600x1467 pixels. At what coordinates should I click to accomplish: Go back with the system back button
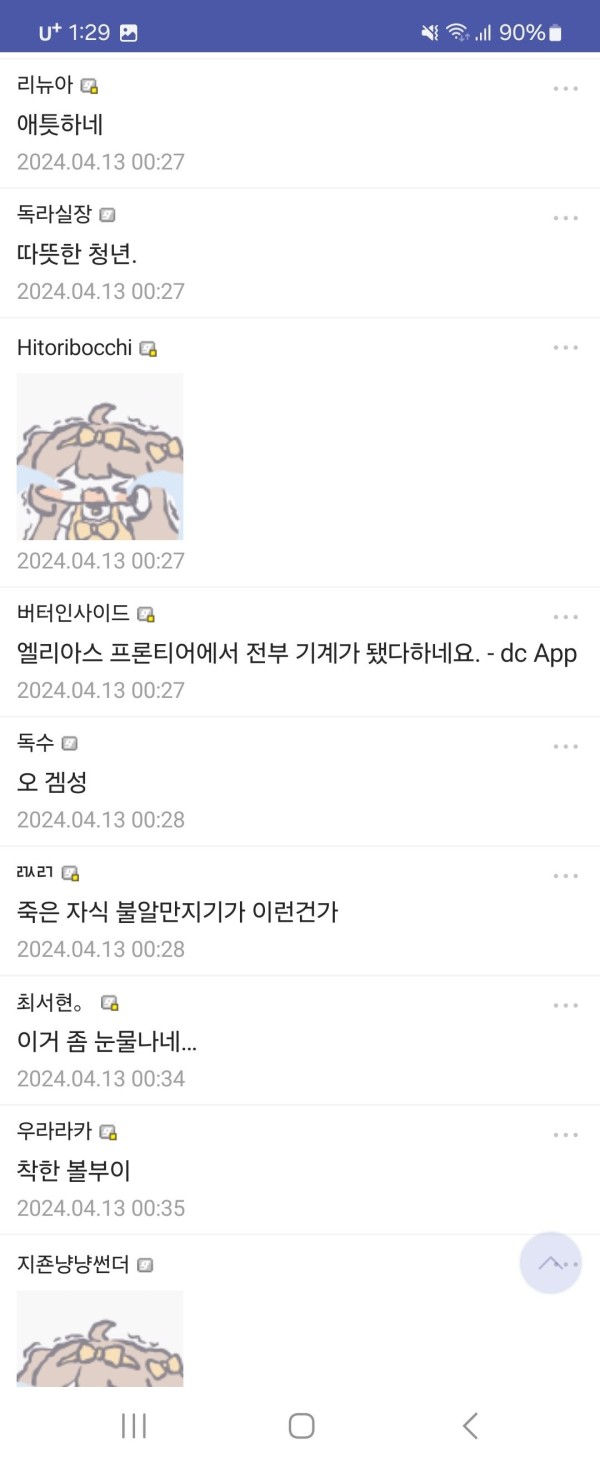(x=470, y=1425)
